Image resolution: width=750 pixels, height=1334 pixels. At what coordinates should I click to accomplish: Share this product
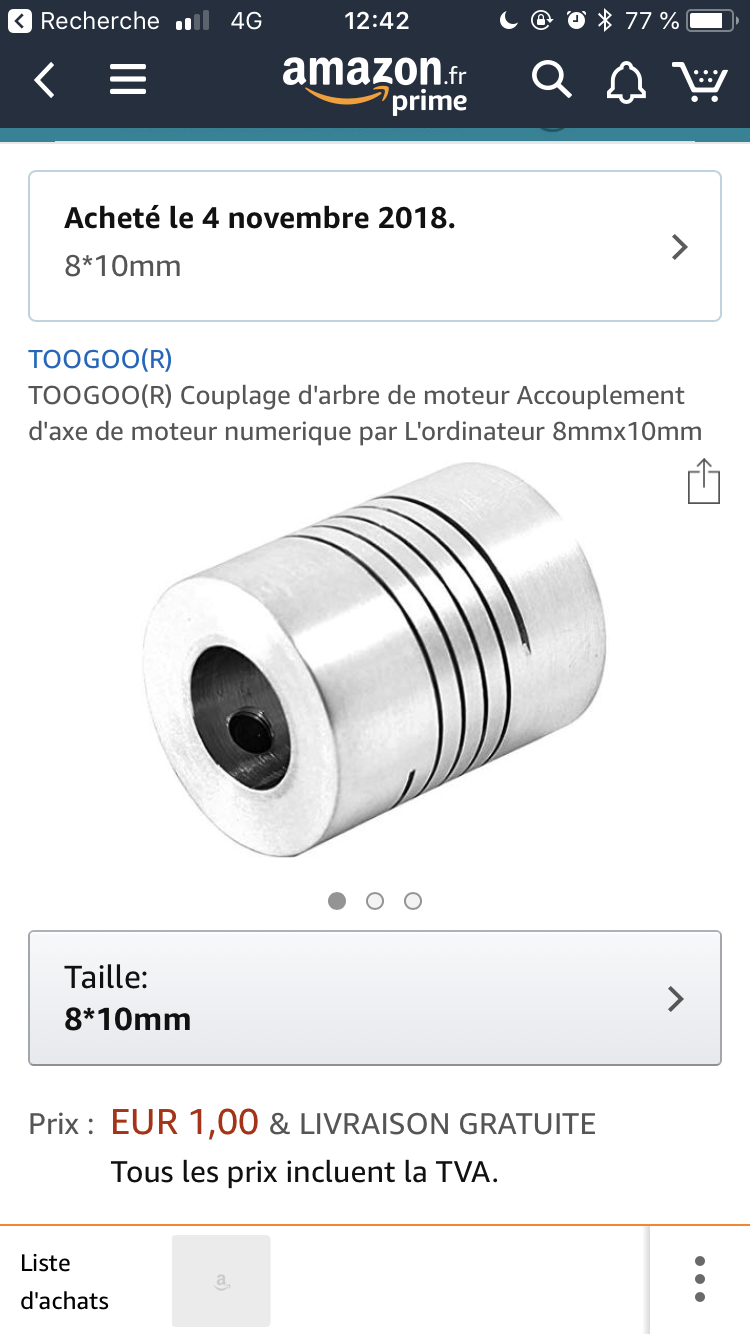704,481
